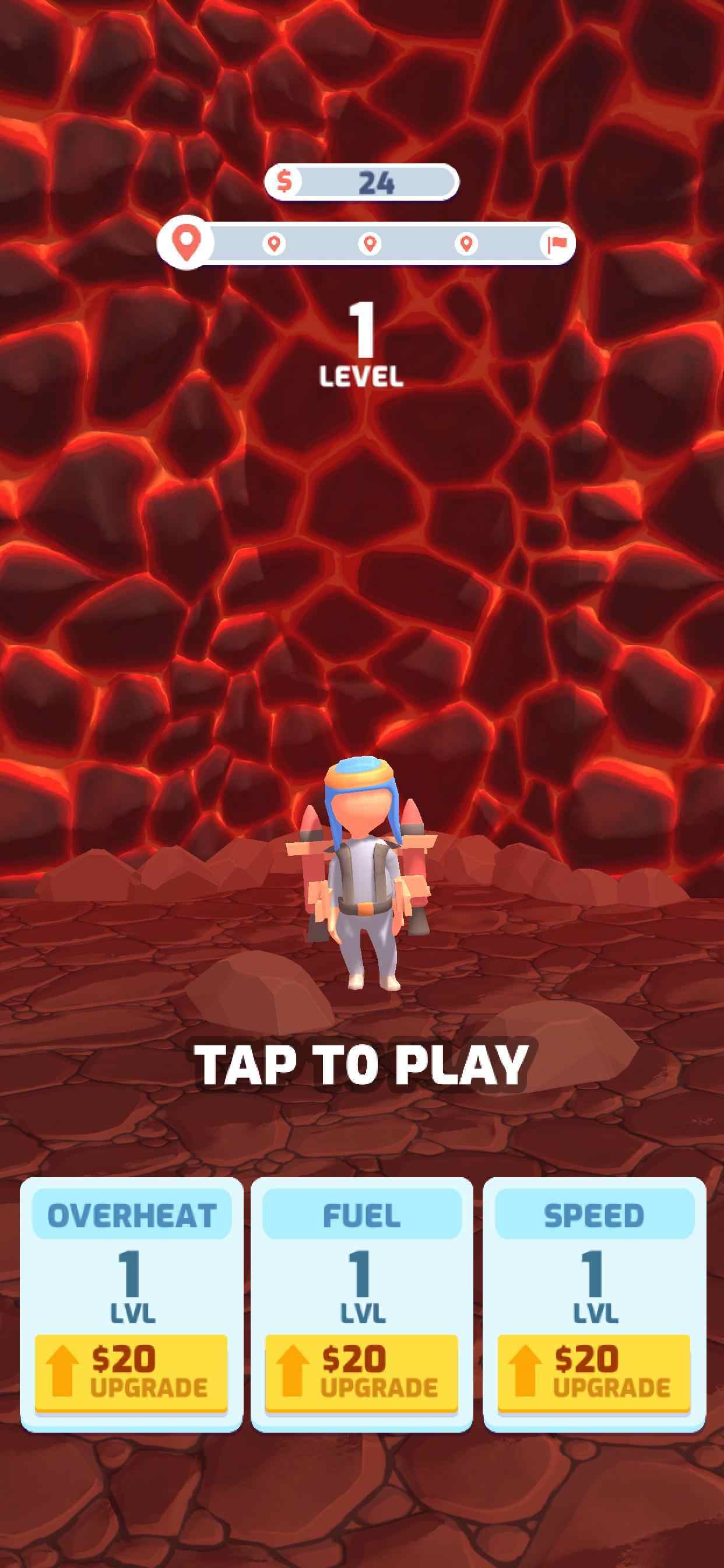Tap to play the level
Image resolution: width=724 pixels, height=1568 pixels.
pos(361,1064)
